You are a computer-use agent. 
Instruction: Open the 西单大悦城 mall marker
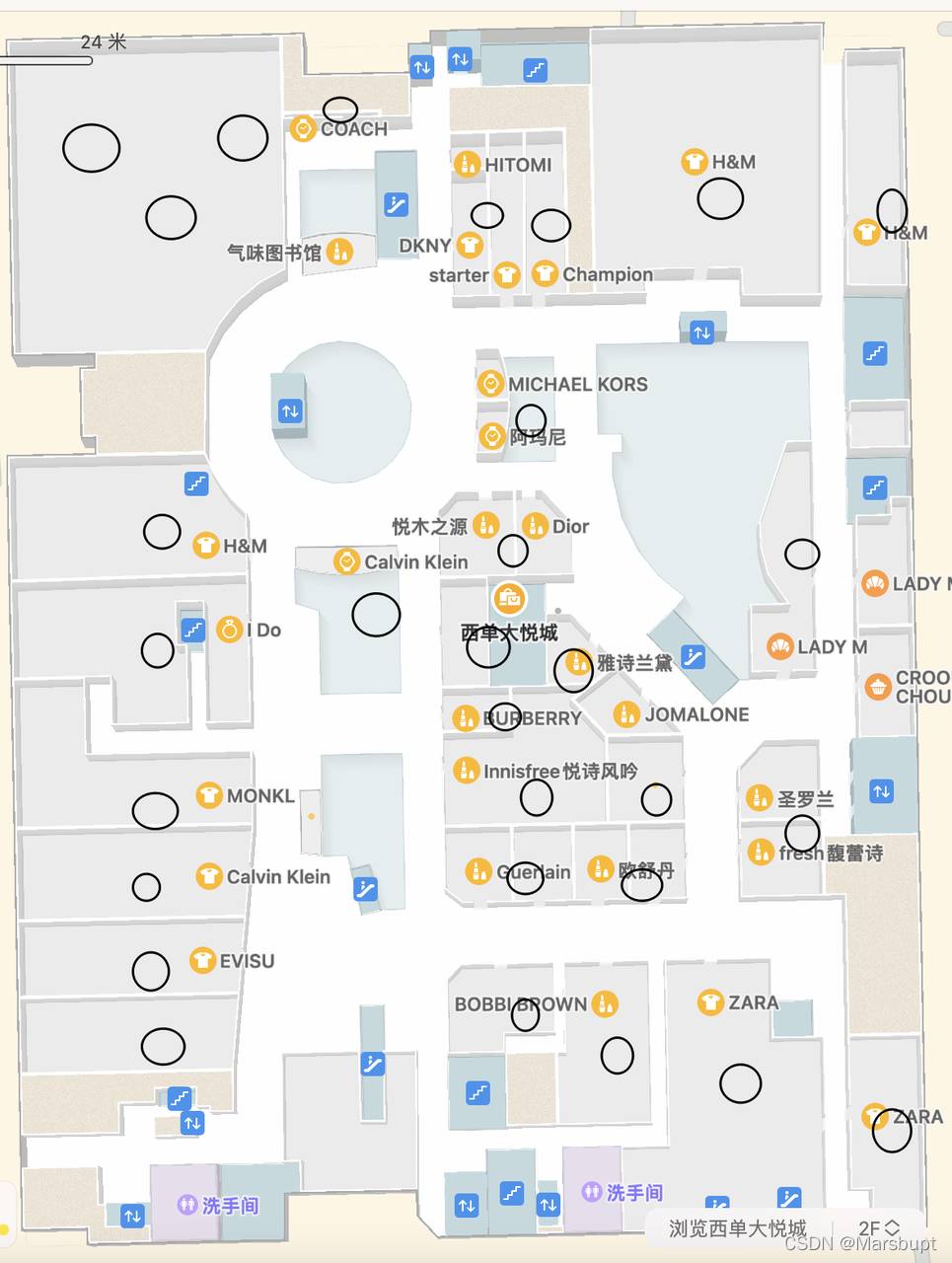click(x=509, y=598)
